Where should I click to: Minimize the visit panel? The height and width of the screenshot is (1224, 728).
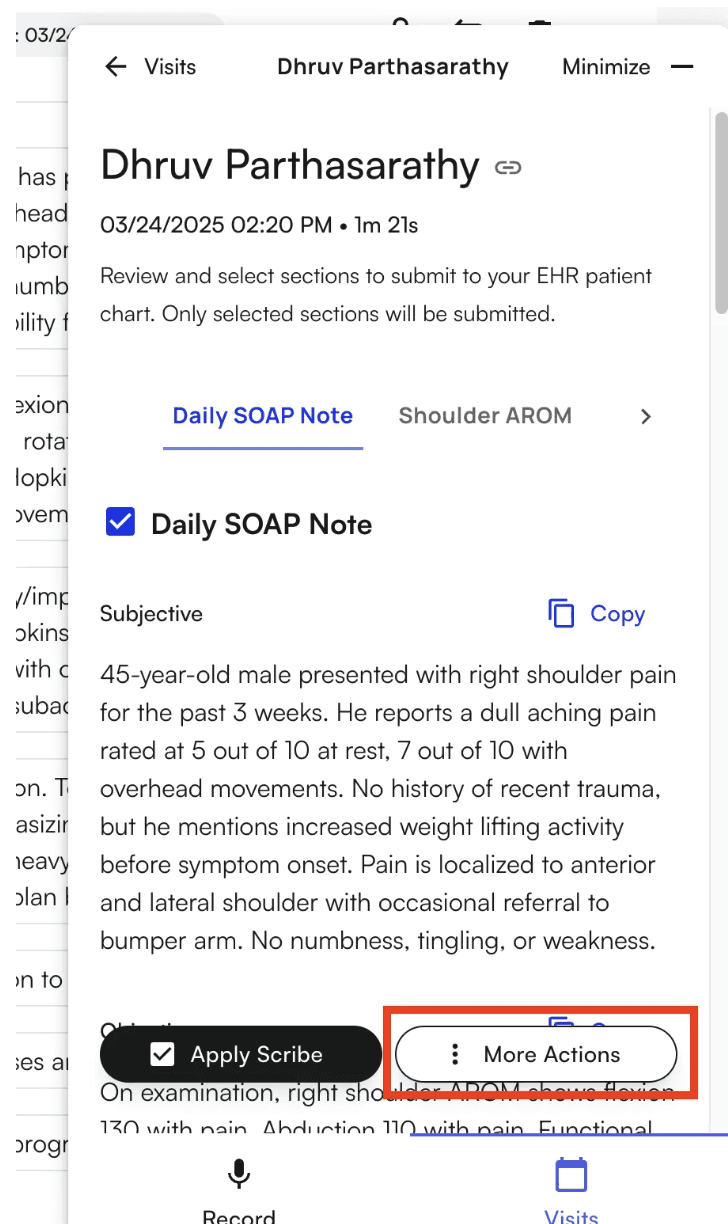coord(627,67)
